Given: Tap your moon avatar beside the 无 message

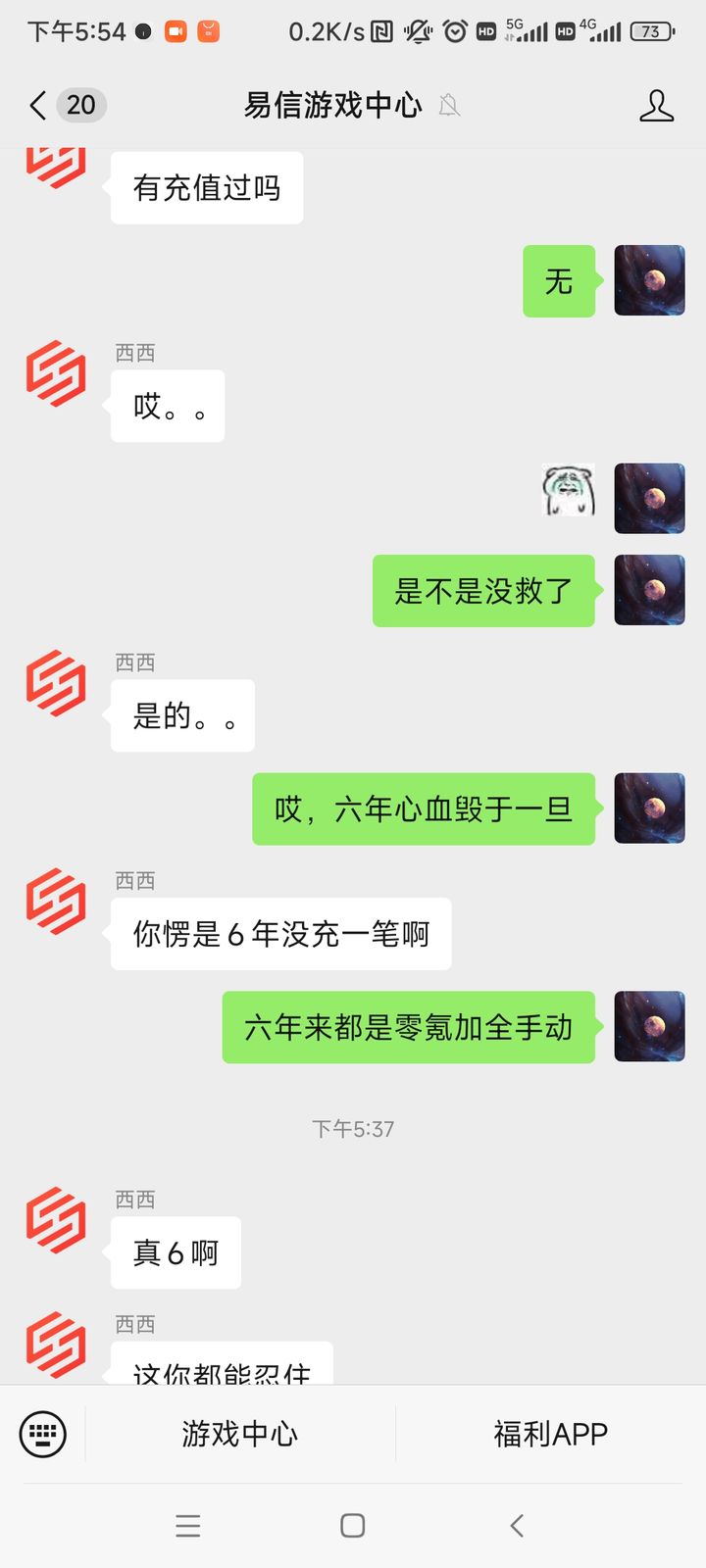Looking at the screenshot, I should pos(649,281).
